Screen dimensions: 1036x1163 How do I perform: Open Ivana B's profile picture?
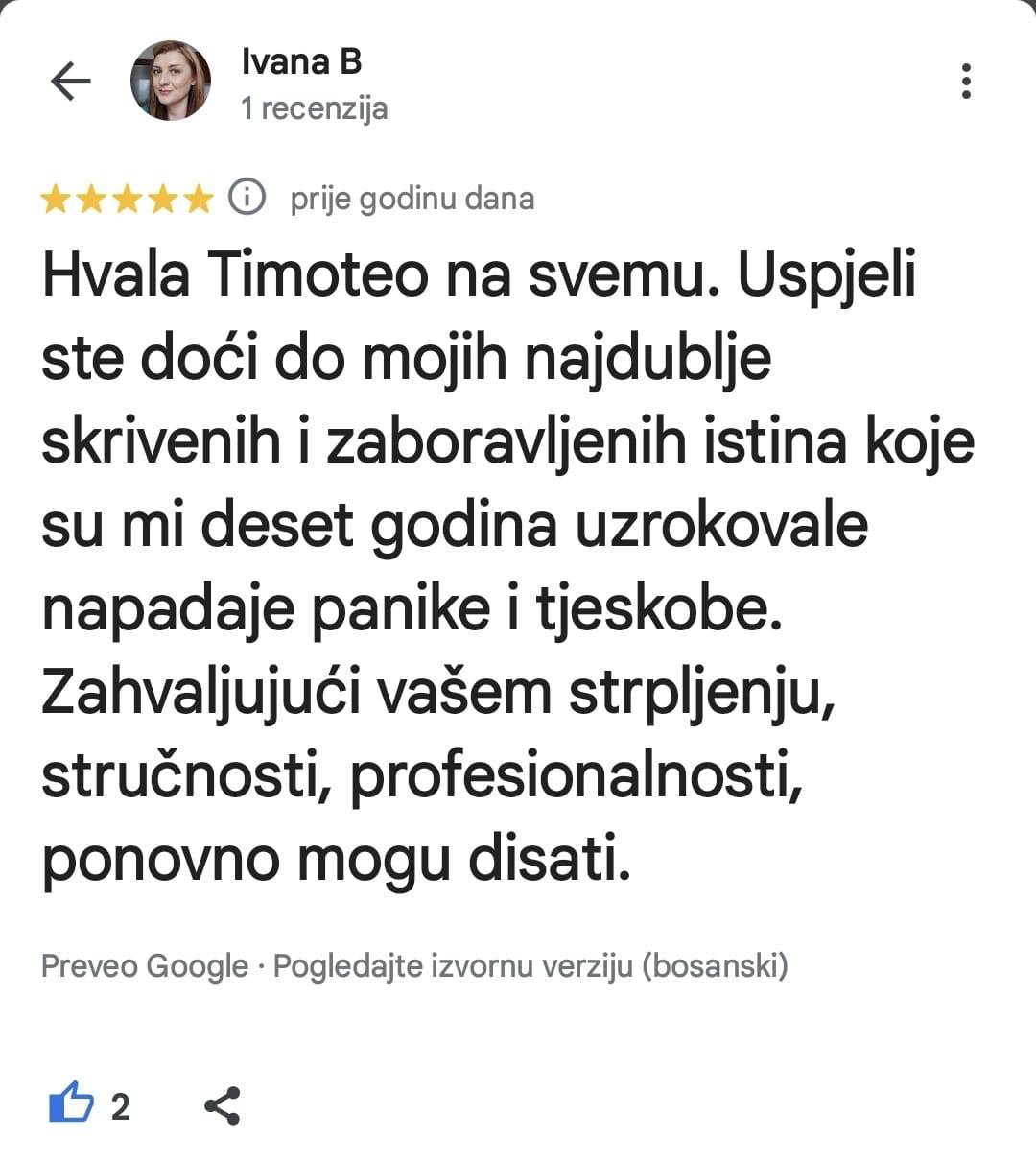(171, 82)
